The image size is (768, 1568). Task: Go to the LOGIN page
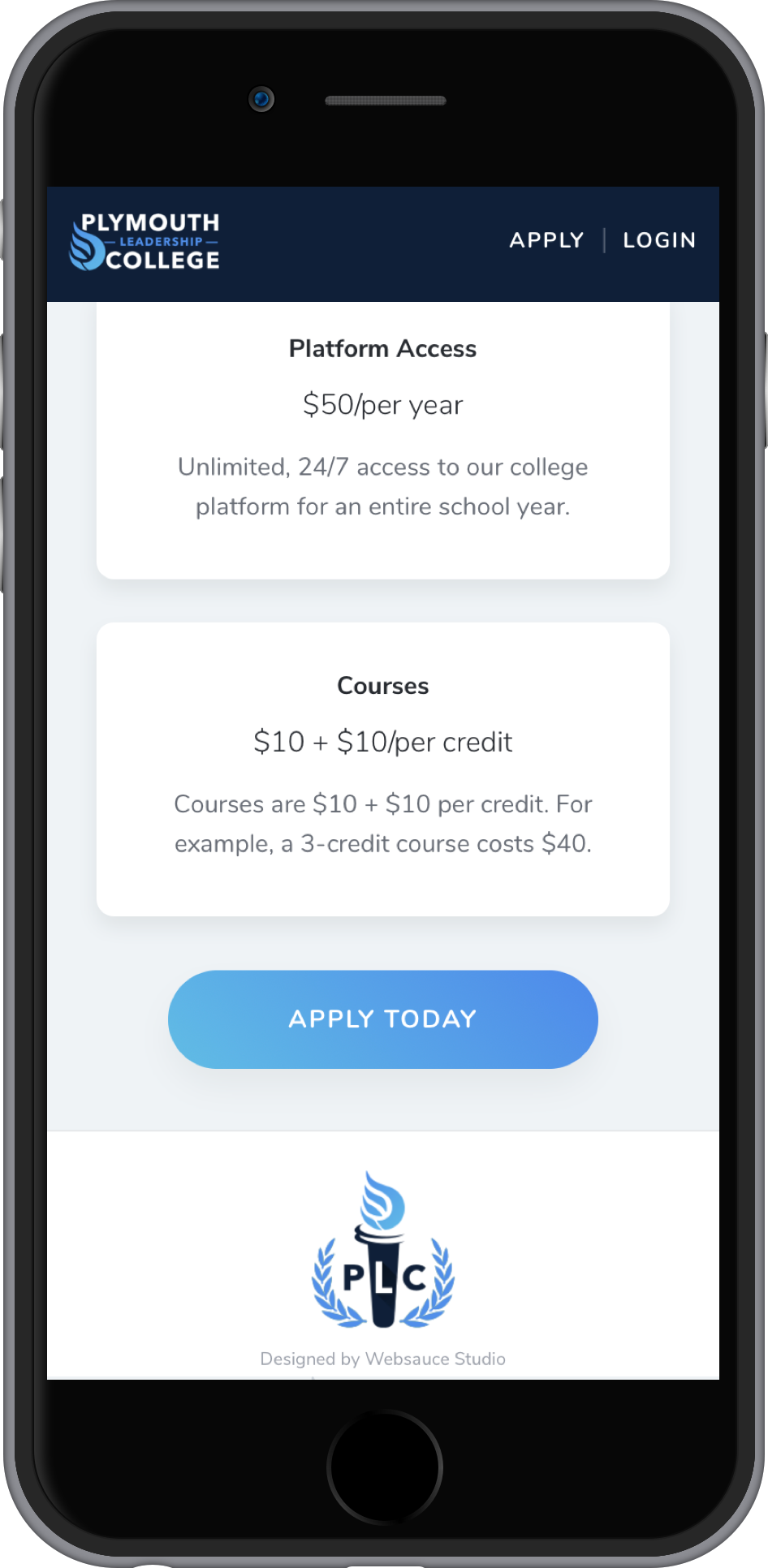(x=659, y=240)
